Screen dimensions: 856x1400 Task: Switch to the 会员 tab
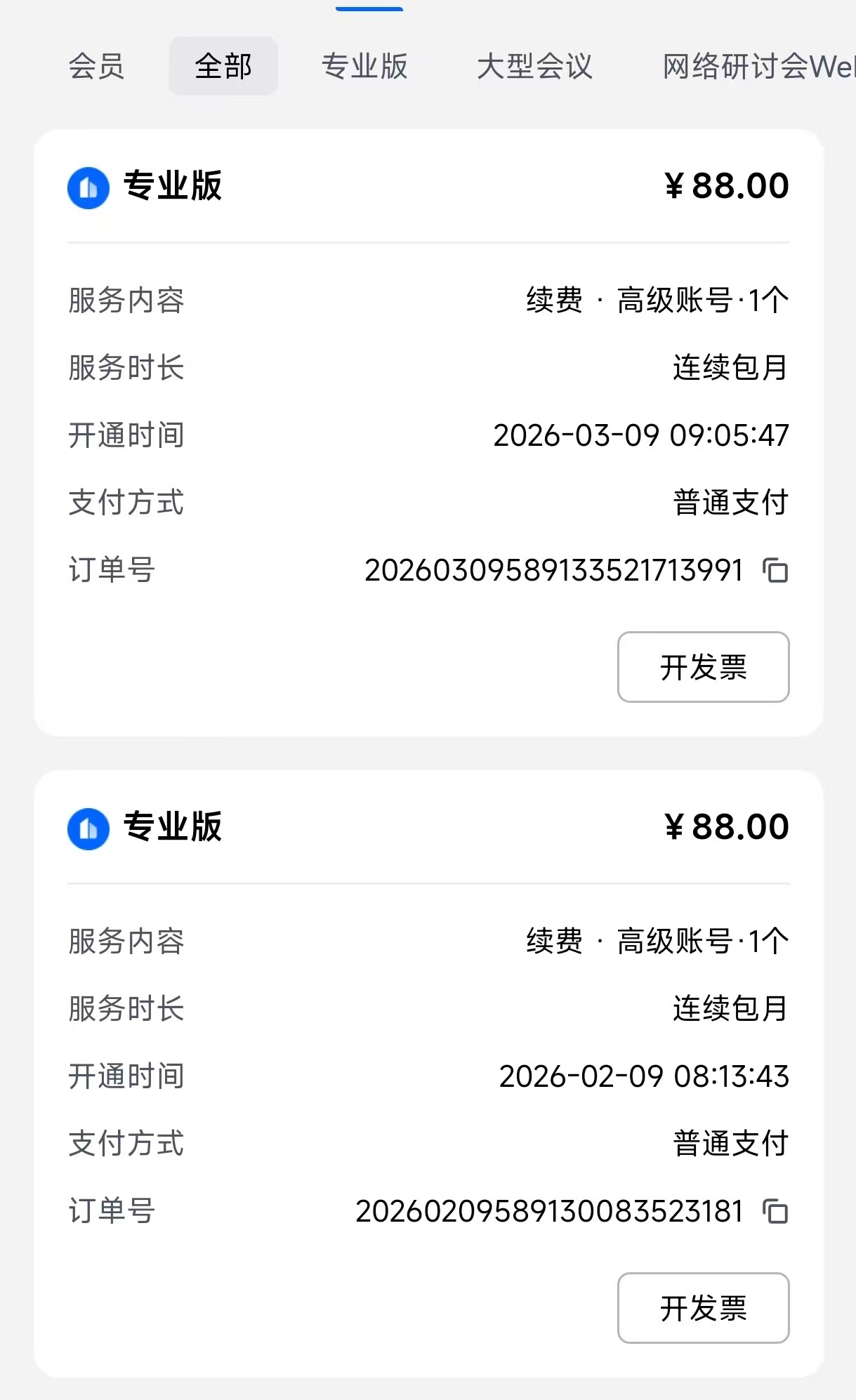[96, 67]
